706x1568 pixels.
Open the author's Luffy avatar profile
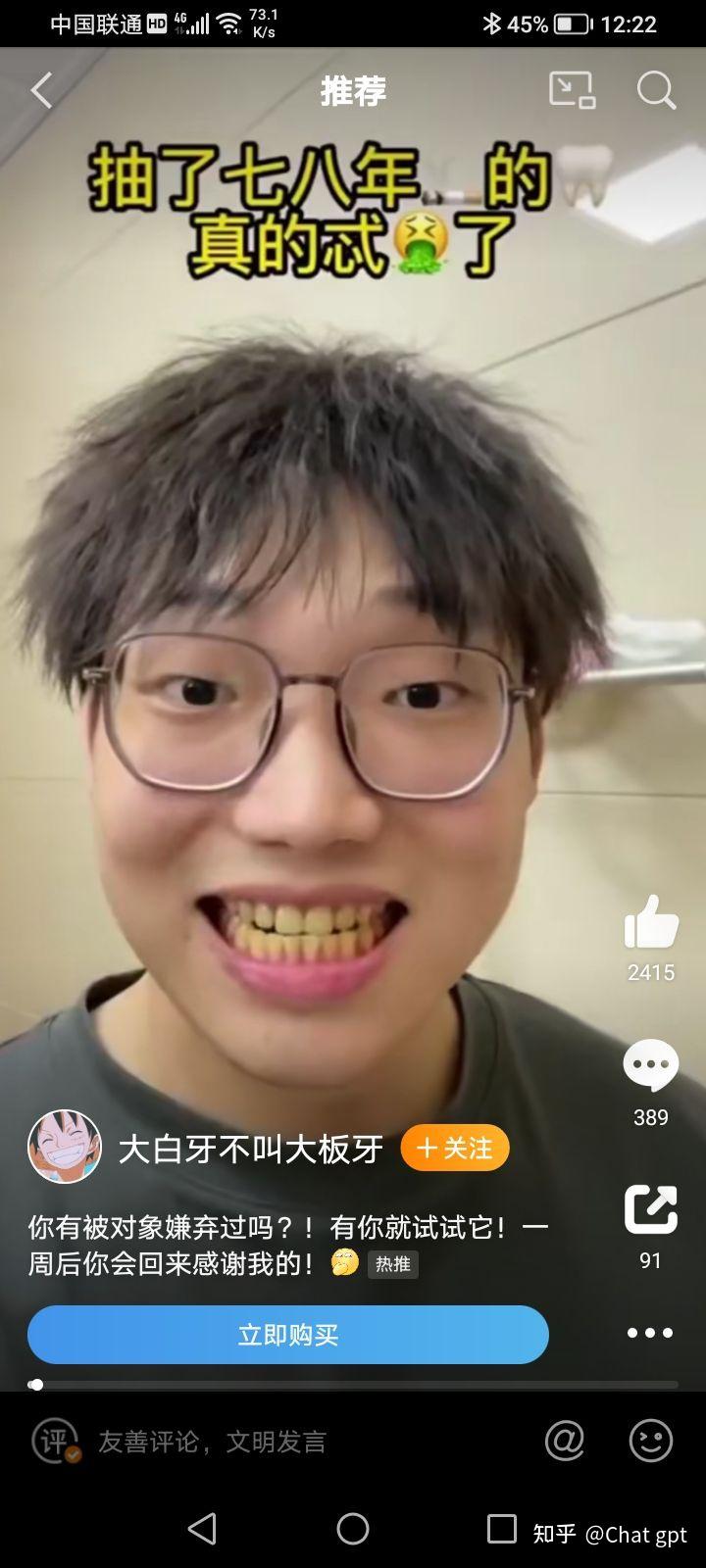[x=65, y=1147]
